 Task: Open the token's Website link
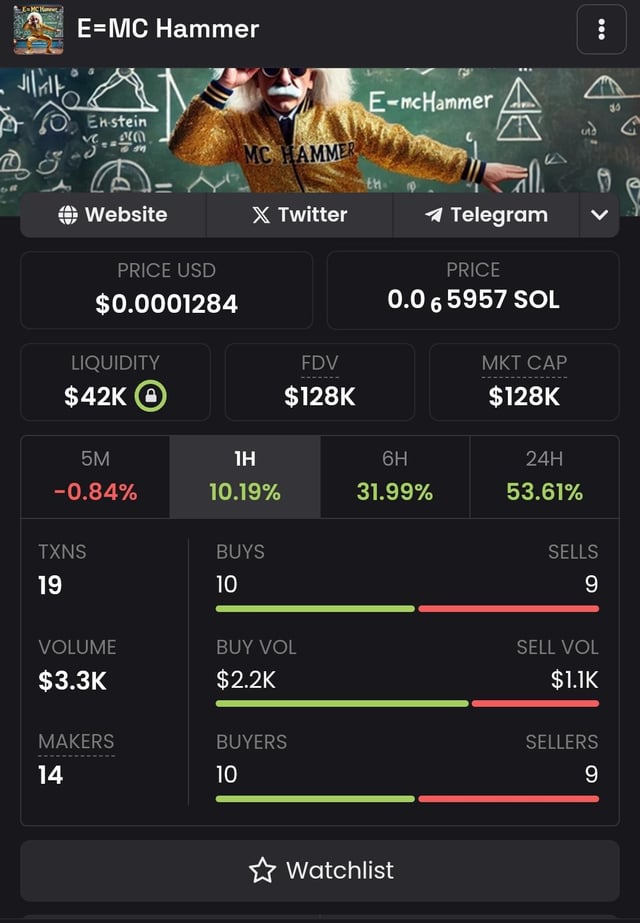click(x=113, y=215)
